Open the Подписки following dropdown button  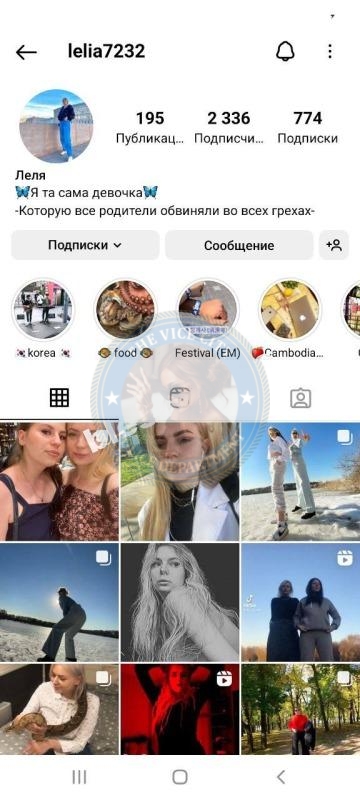tap(85, 245)
